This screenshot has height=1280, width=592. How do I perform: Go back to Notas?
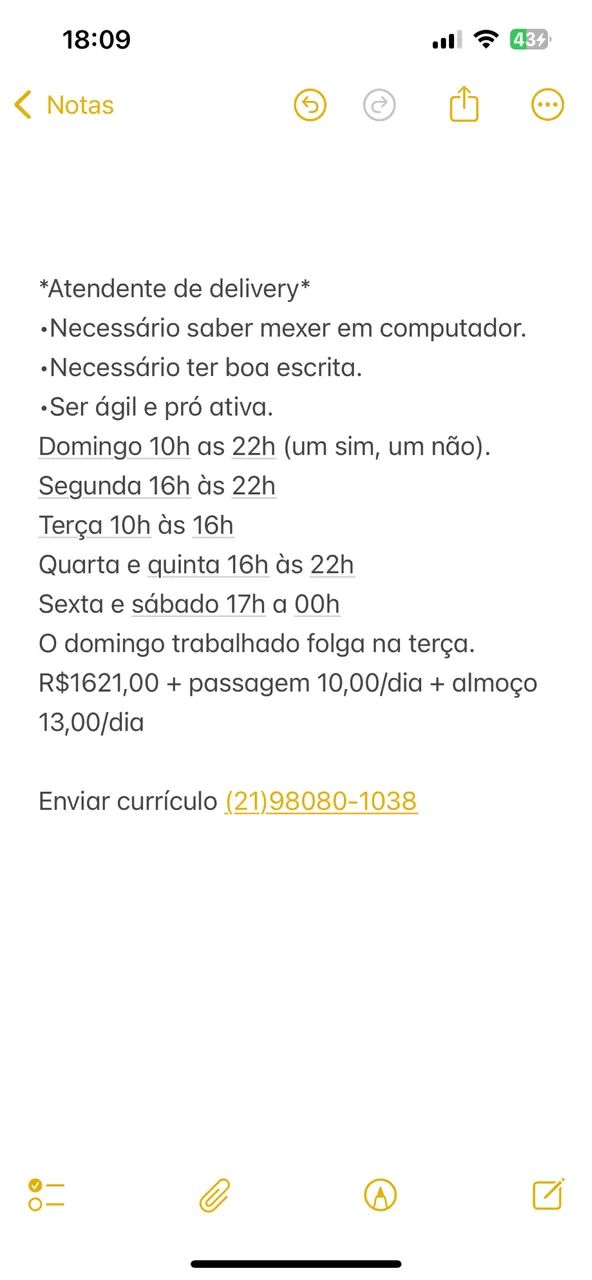[64, 105]
